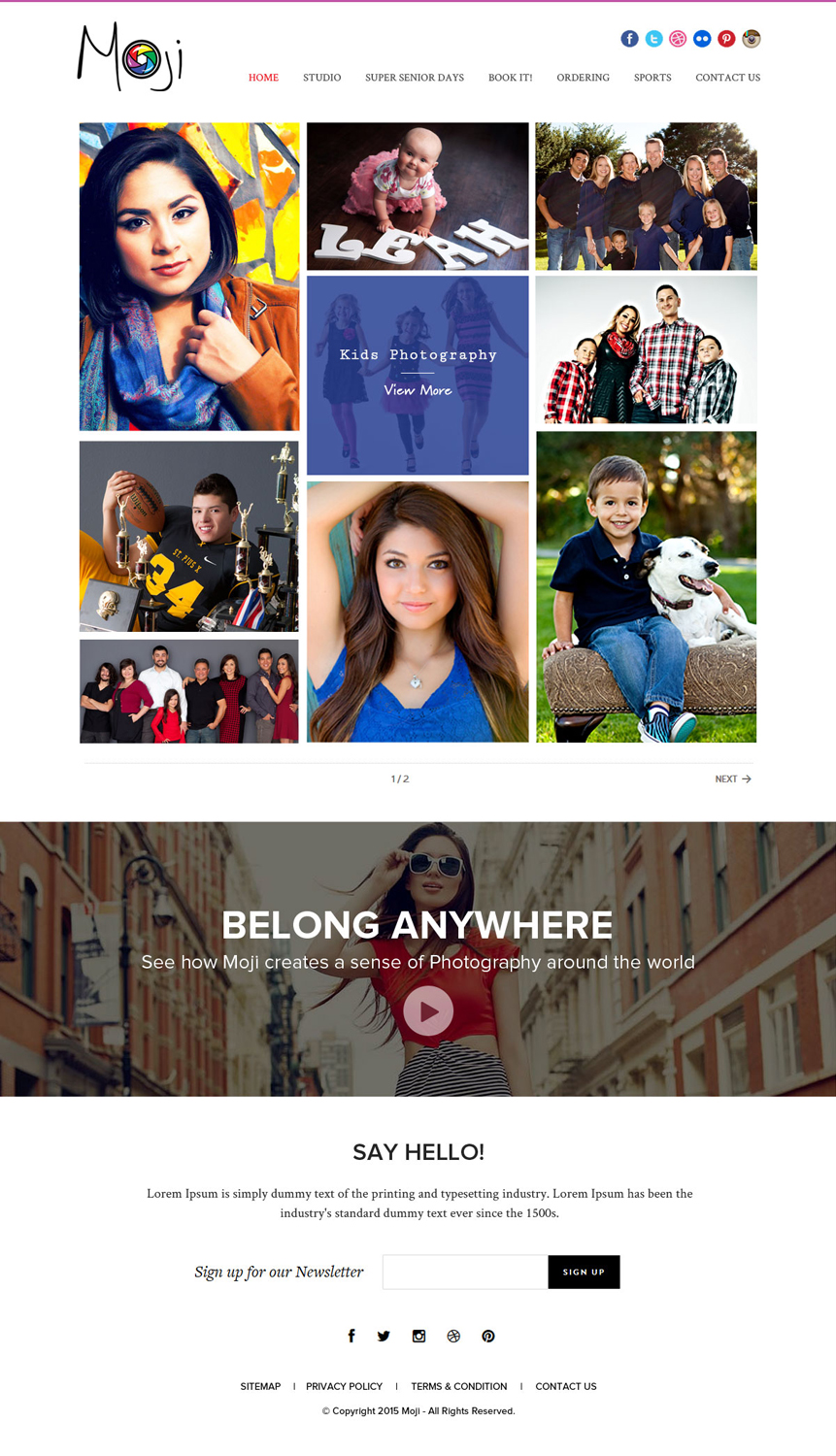Screen dimensions: 836x1456
Task: Tap View More on Kids Photography
Action: click(418, 390)
